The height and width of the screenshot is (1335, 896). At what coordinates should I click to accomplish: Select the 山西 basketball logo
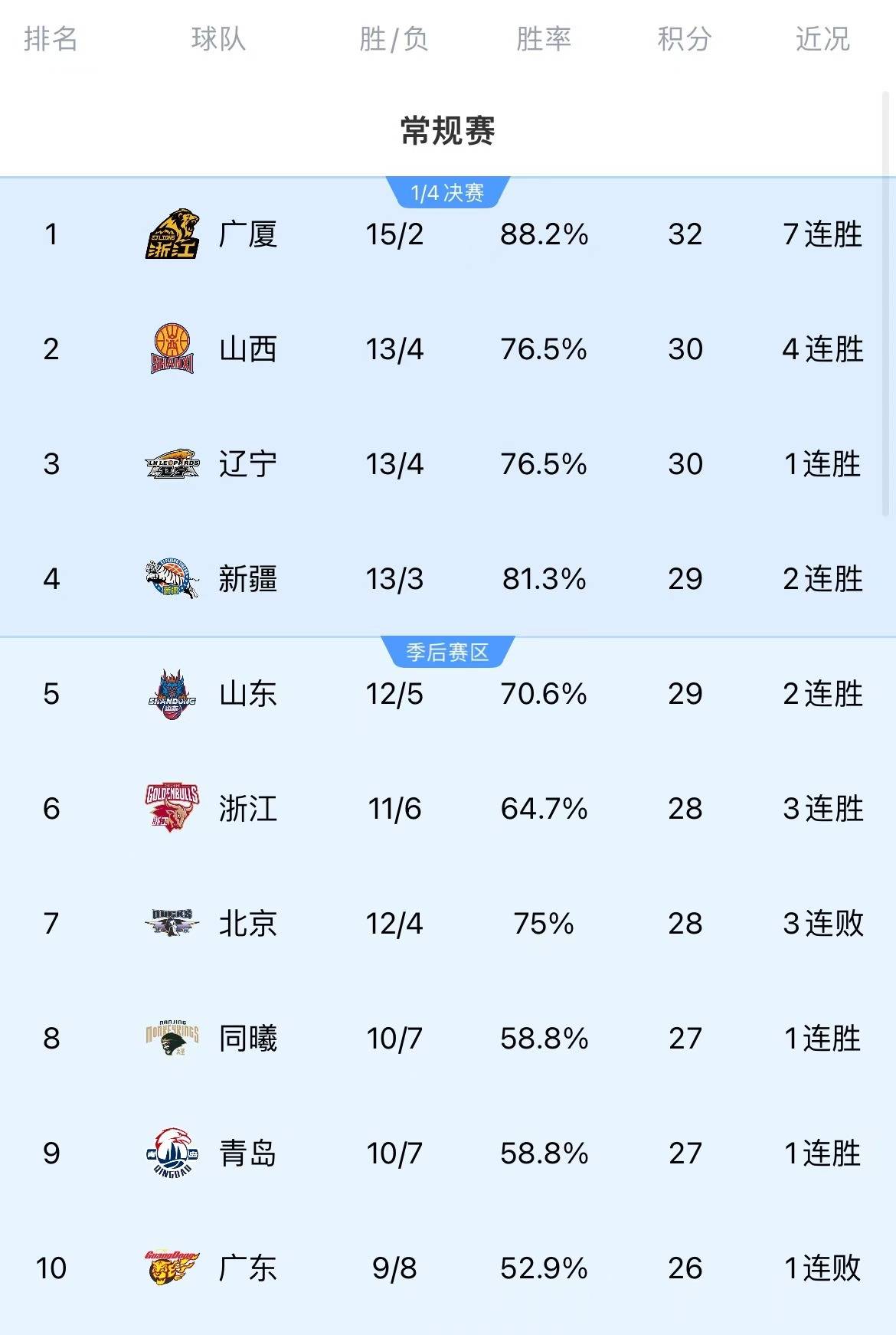(x=172, y=349)
